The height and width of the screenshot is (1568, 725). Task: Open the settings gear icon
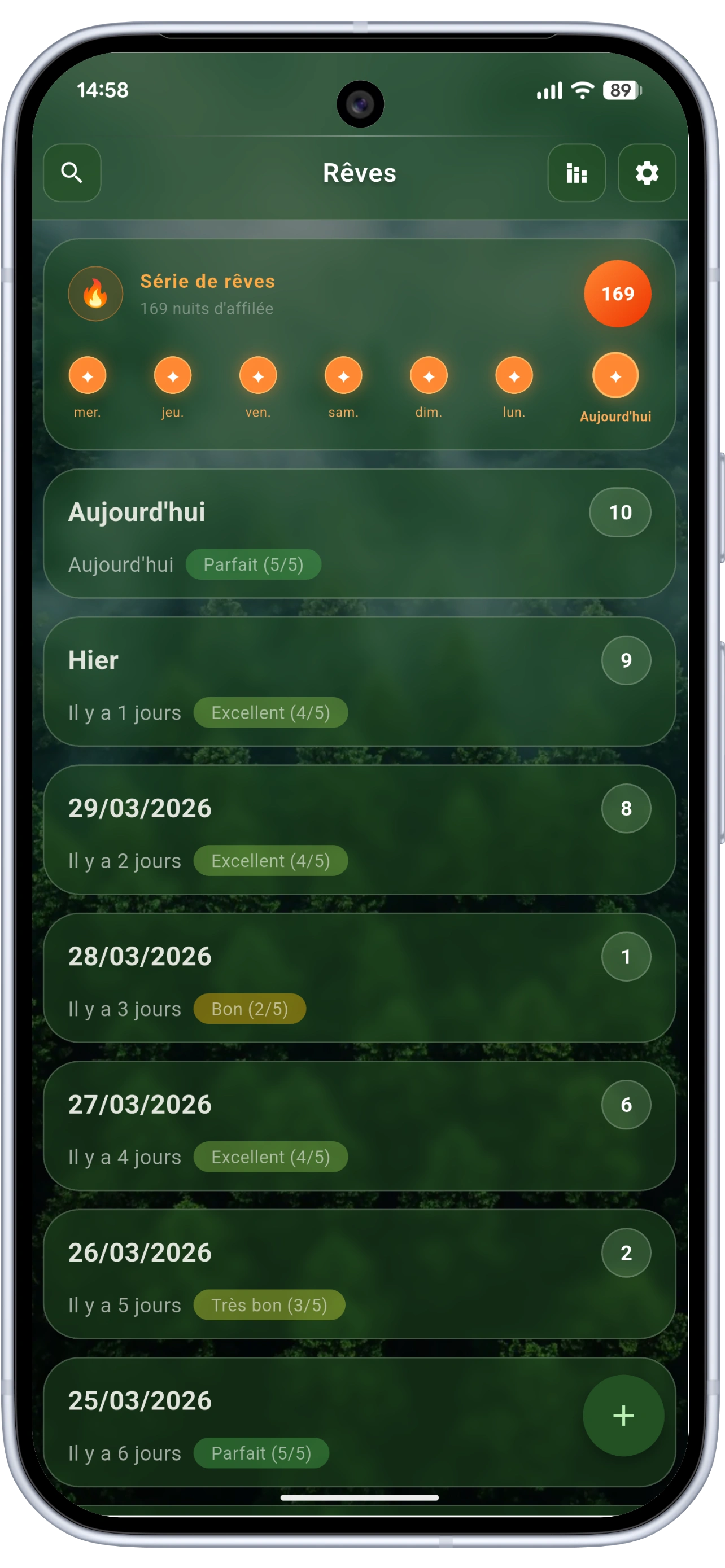coord(647,174)
